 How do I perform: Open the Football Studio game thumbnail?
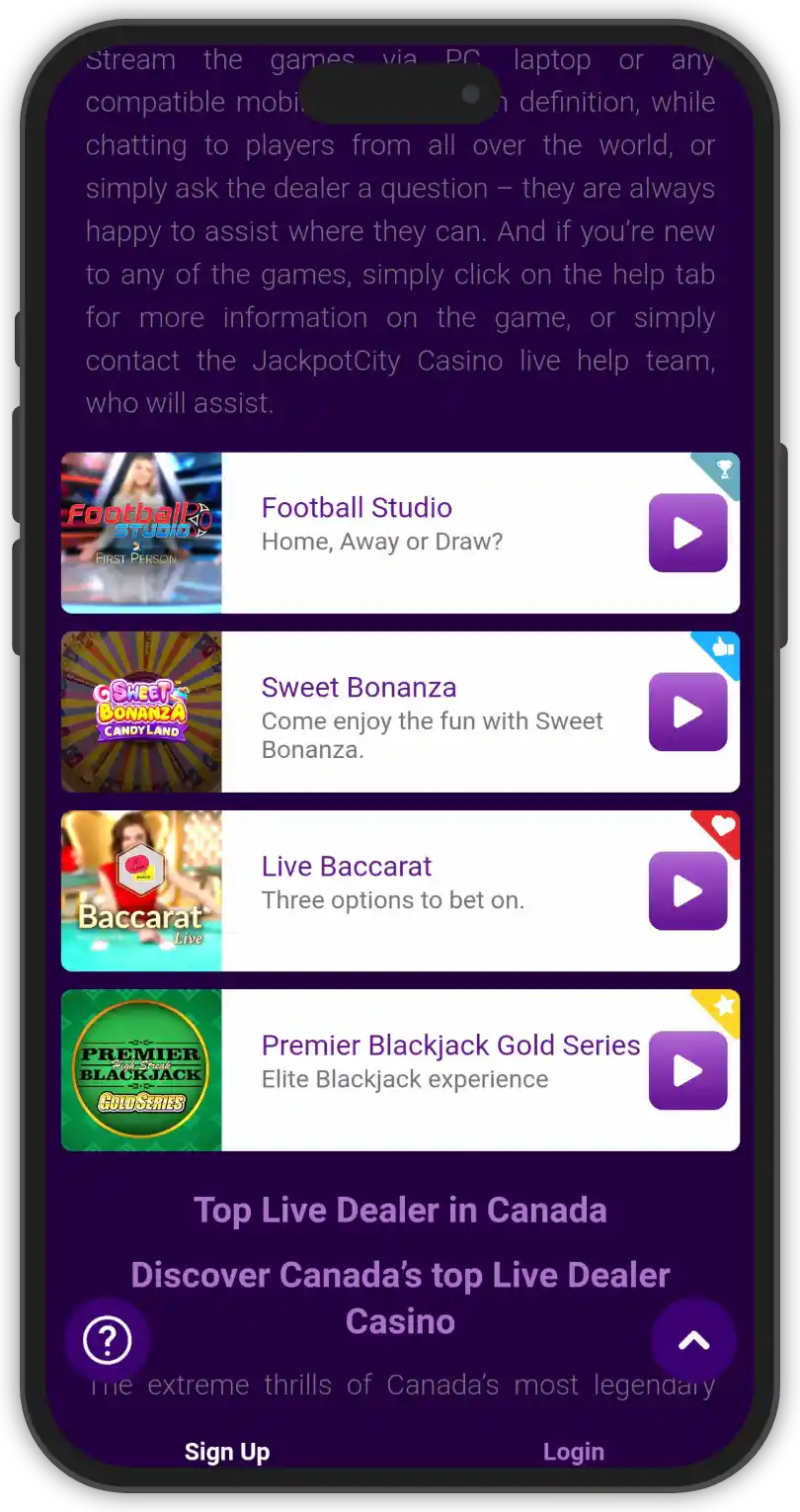pyautogui.click(x=141, y=533)
